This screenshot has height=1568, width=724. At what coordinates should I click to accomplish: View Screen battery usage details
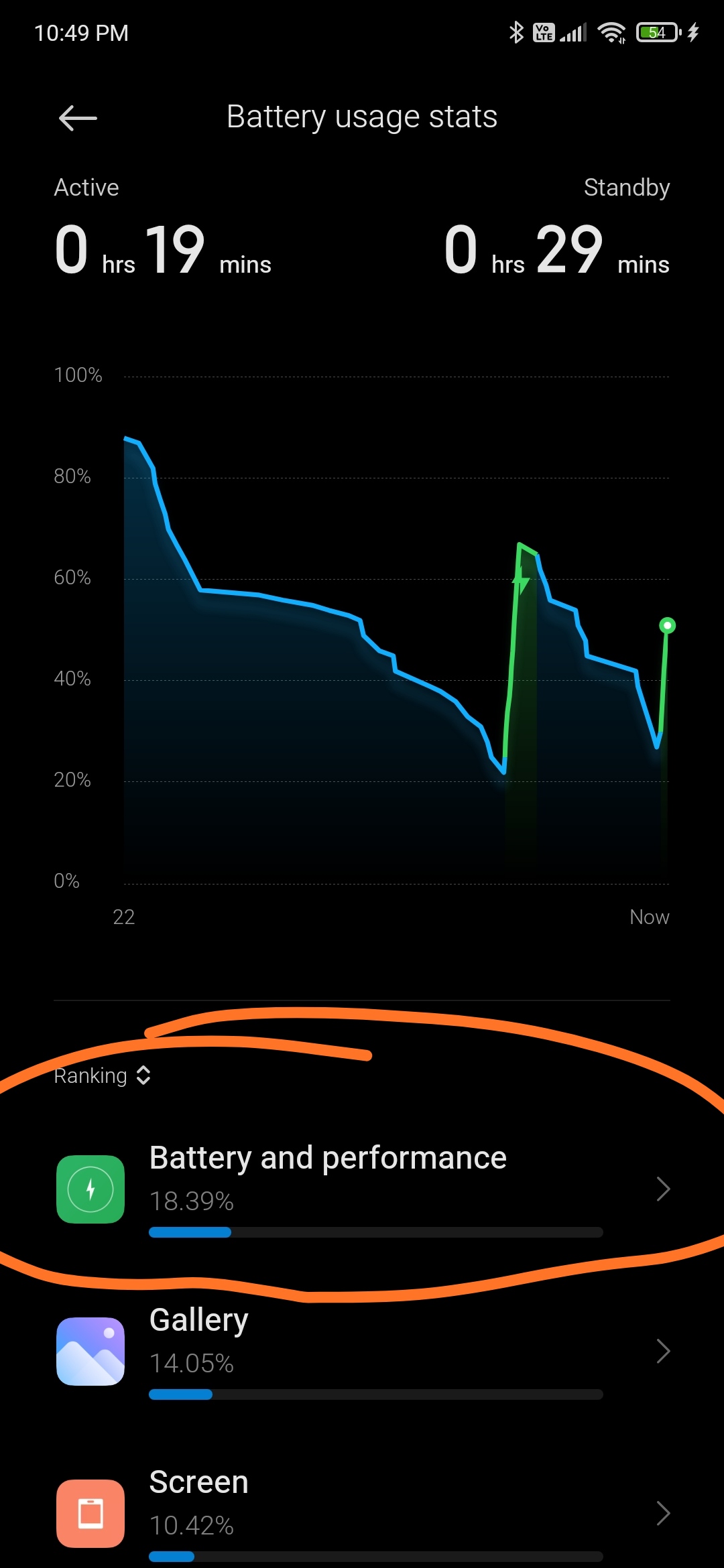click(362, 1513)
